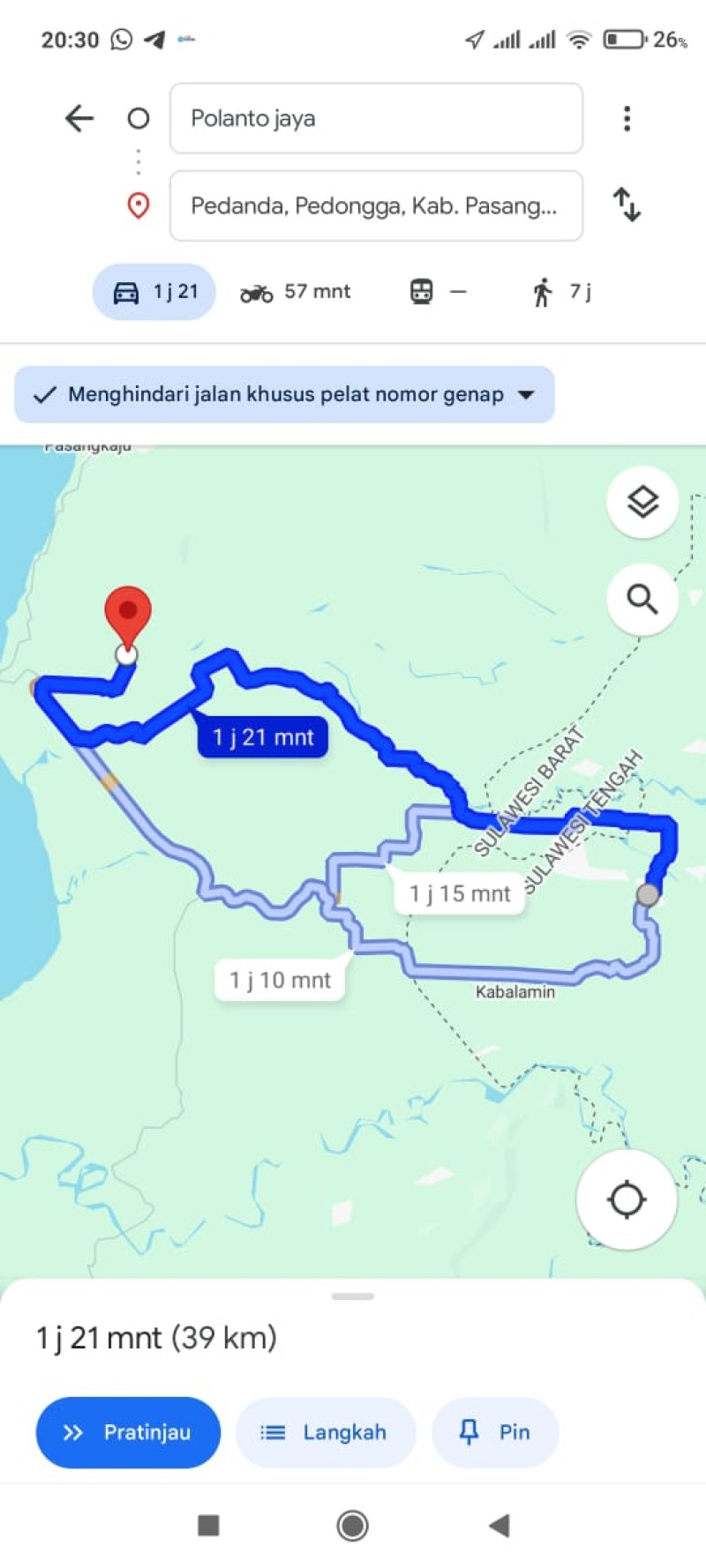Center the map on my location
The image size is (706, 1568).
pyautogui.click(x=627, y=1199)
